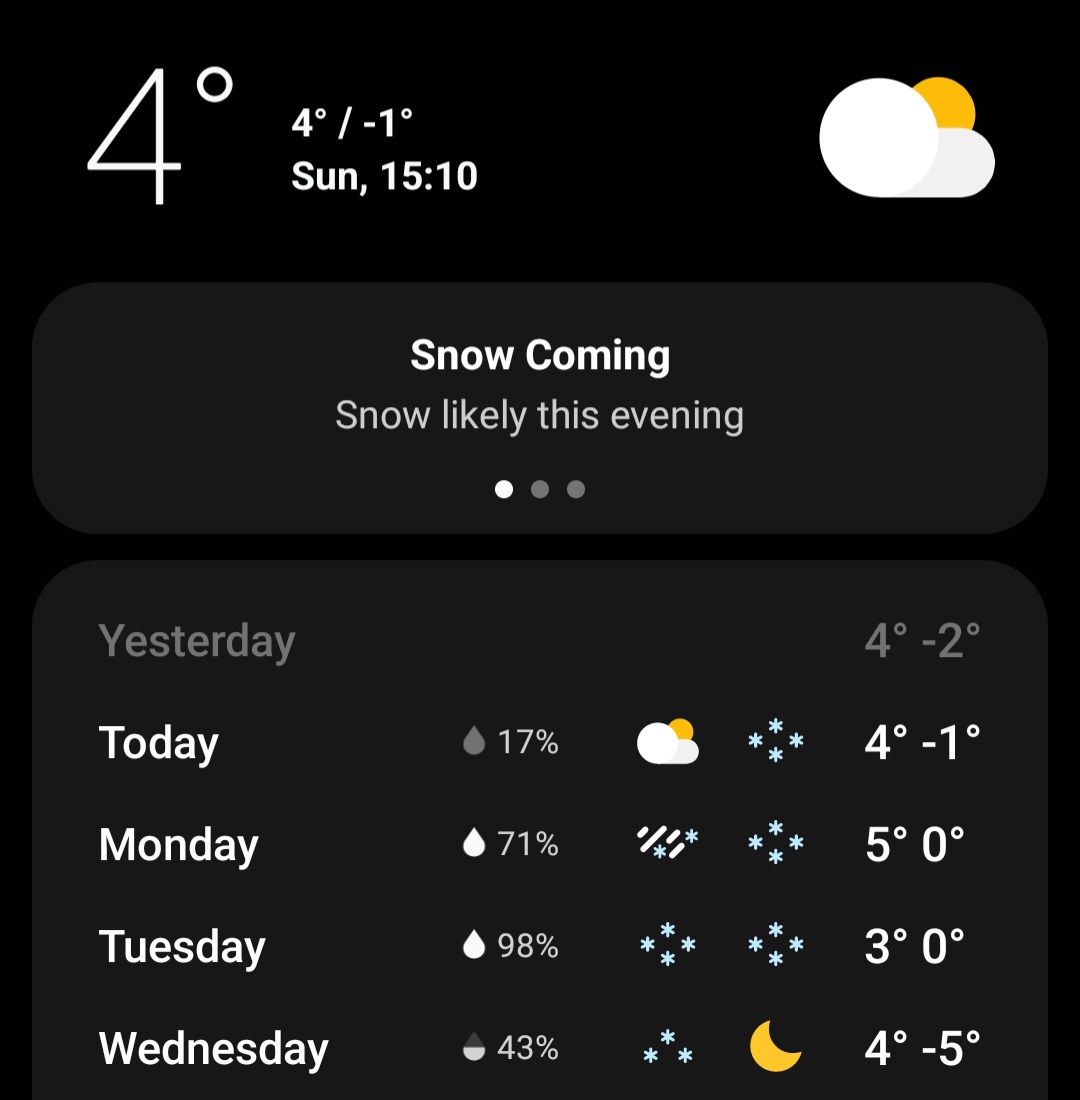Tap the second page indicator dot
The width and height of the screenshot is (1080, 1100).
tap(540, 489)
